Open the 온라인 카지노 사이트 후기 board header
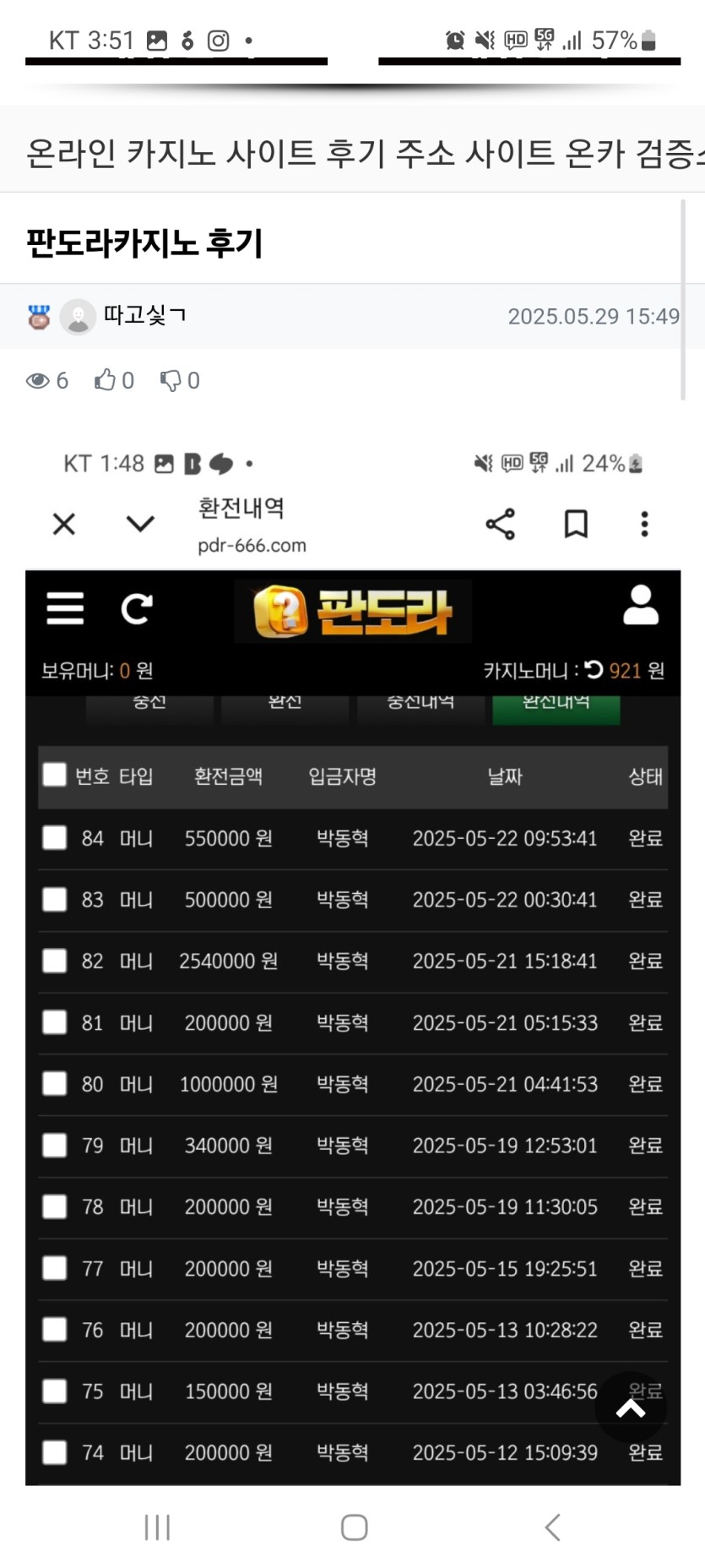 tap(363, 154)
